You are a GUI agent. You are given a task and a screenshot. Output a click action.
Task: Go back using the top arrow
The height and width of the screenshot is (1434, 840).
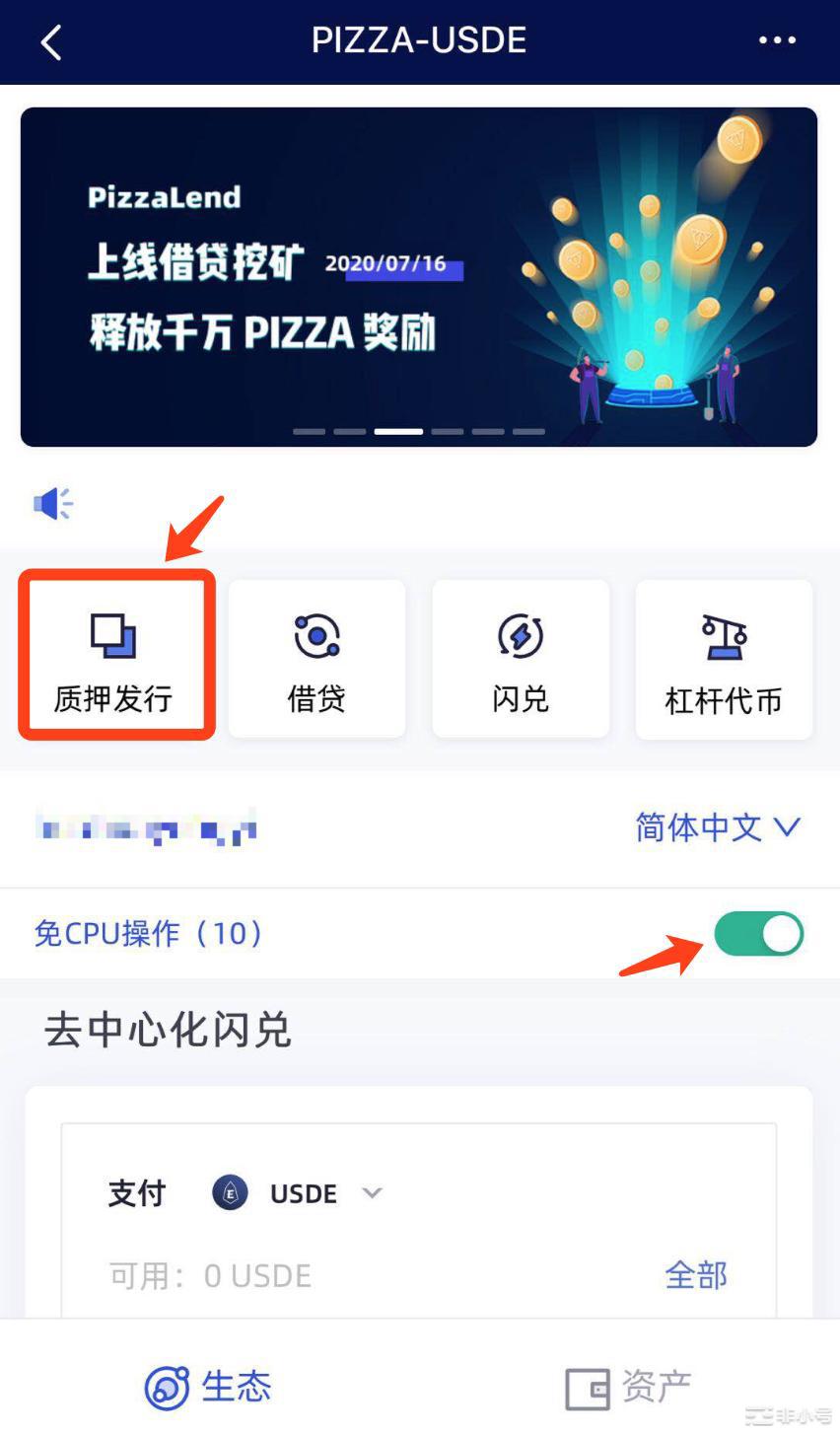(x=51, y=41)
